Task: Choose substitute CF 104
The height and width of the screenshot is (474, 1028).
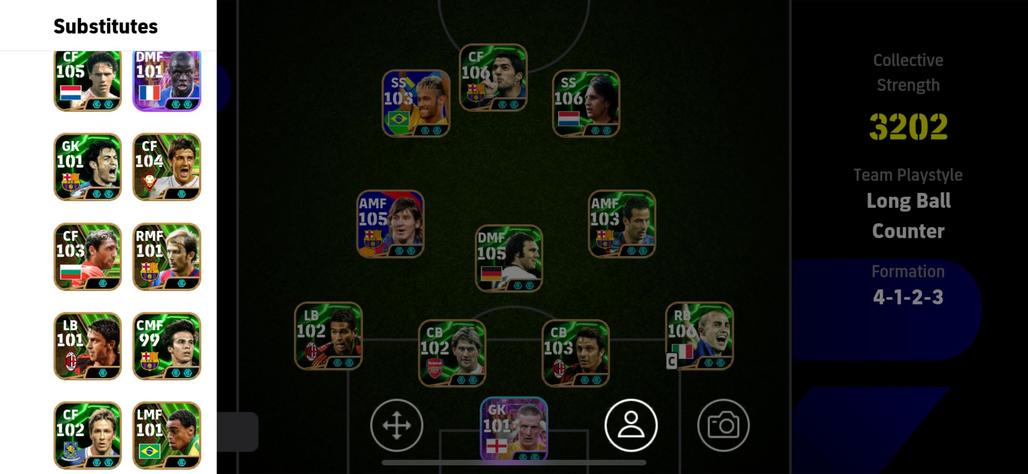Action: [x=167, y=167]
